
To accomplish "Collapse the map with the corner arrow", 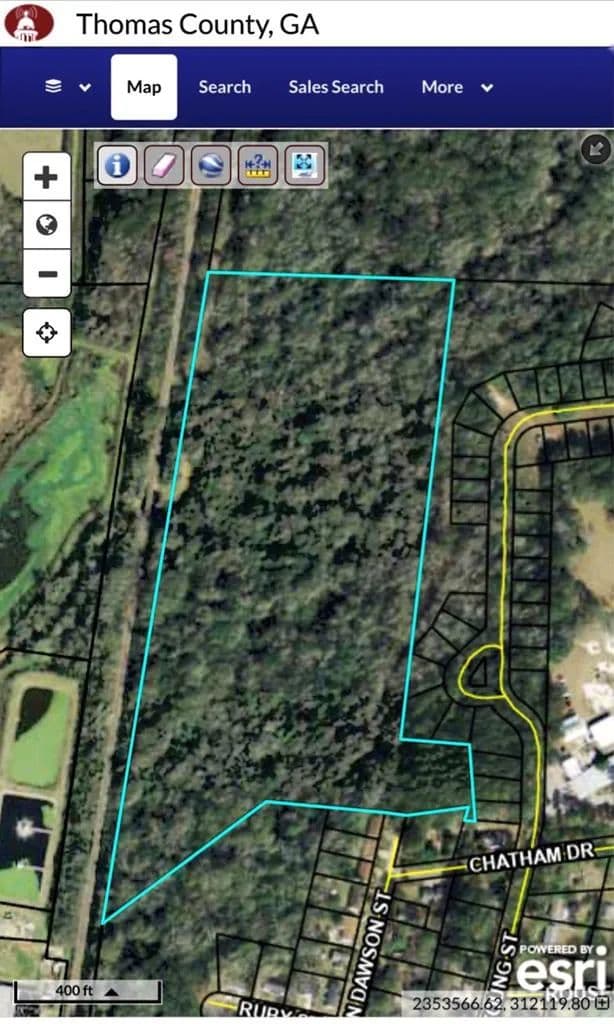I will 596,150.
